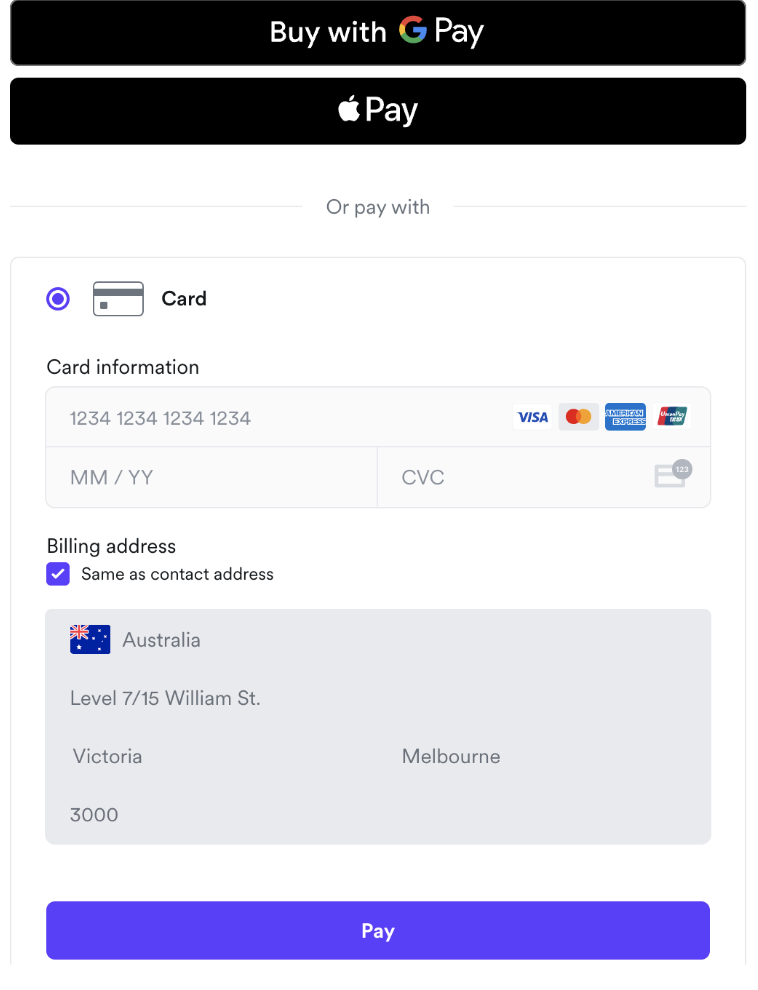Click the Apple logo on the Apple Pay button

(347, 109)
